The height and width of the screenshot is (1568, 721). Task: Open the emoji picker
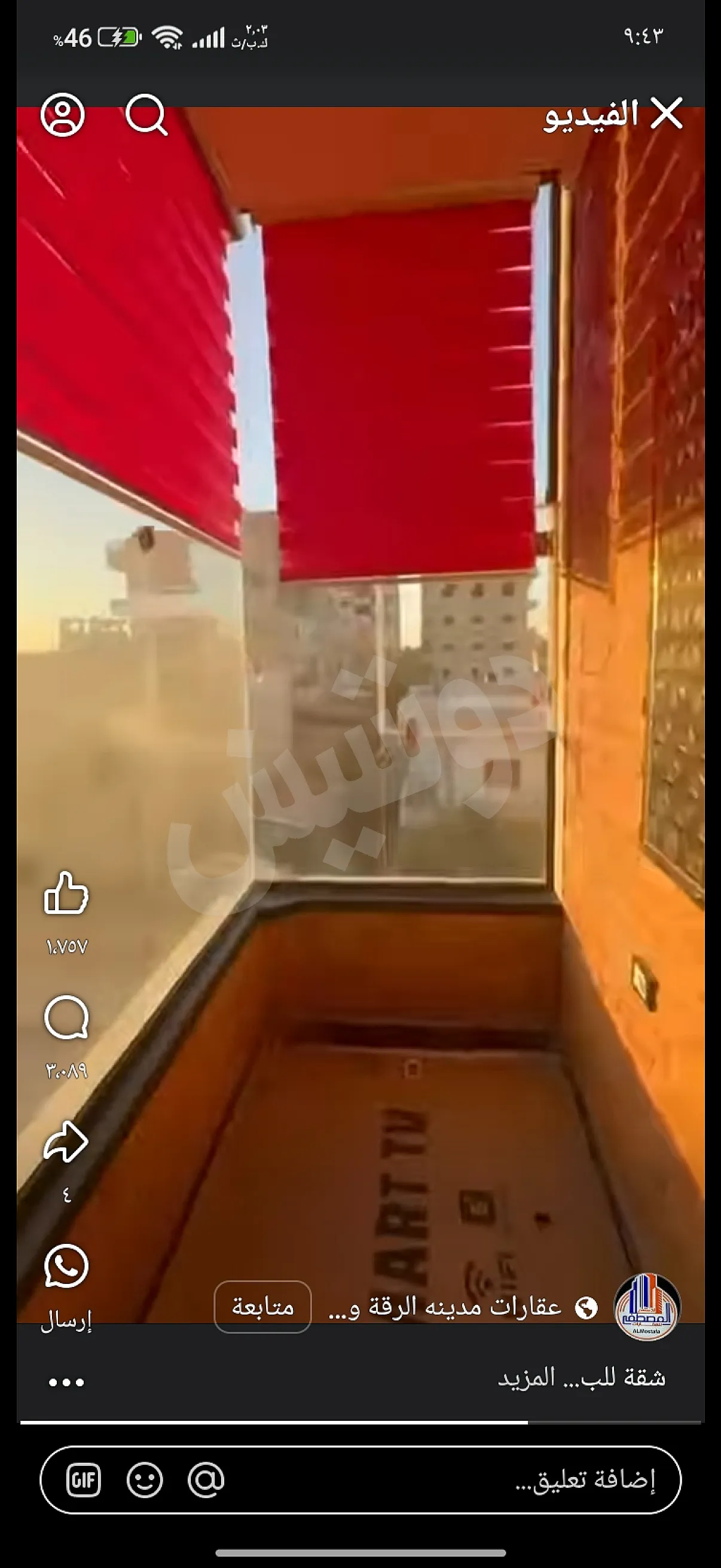145,1479
